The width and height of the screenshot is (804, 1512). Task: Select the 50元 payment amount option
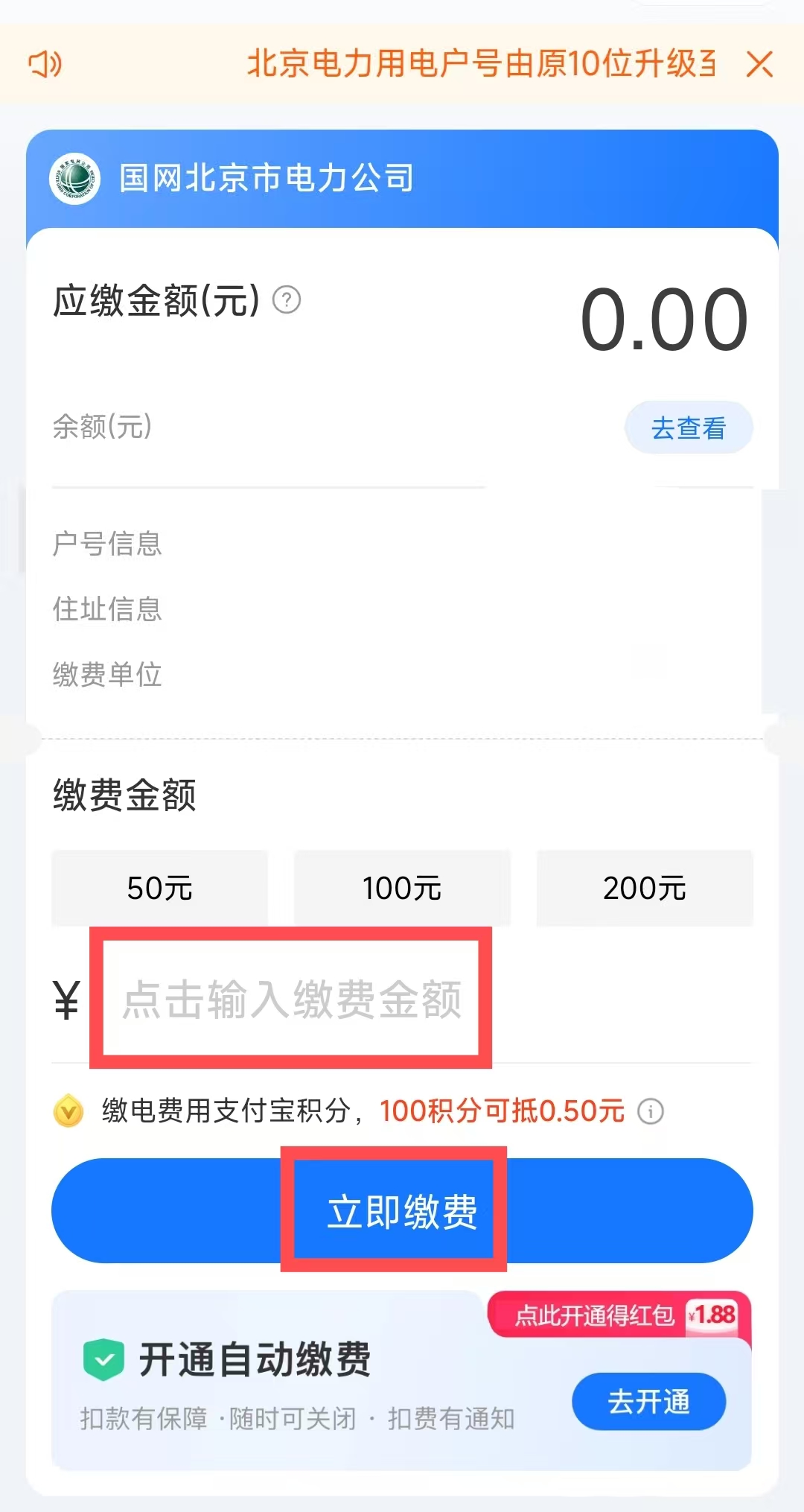point(159,888)
